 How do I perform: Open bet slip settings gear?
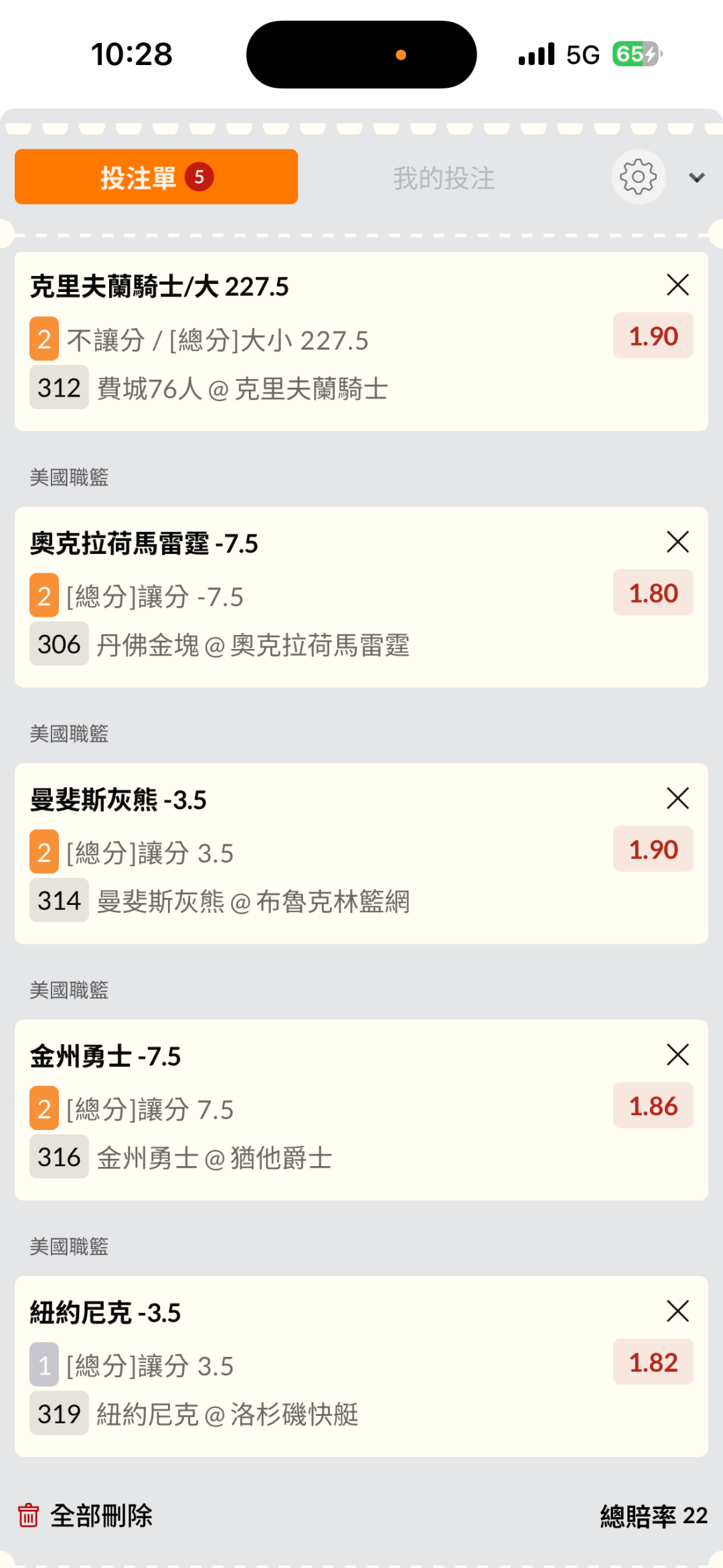pyautogui.click(x=638, y=177)
